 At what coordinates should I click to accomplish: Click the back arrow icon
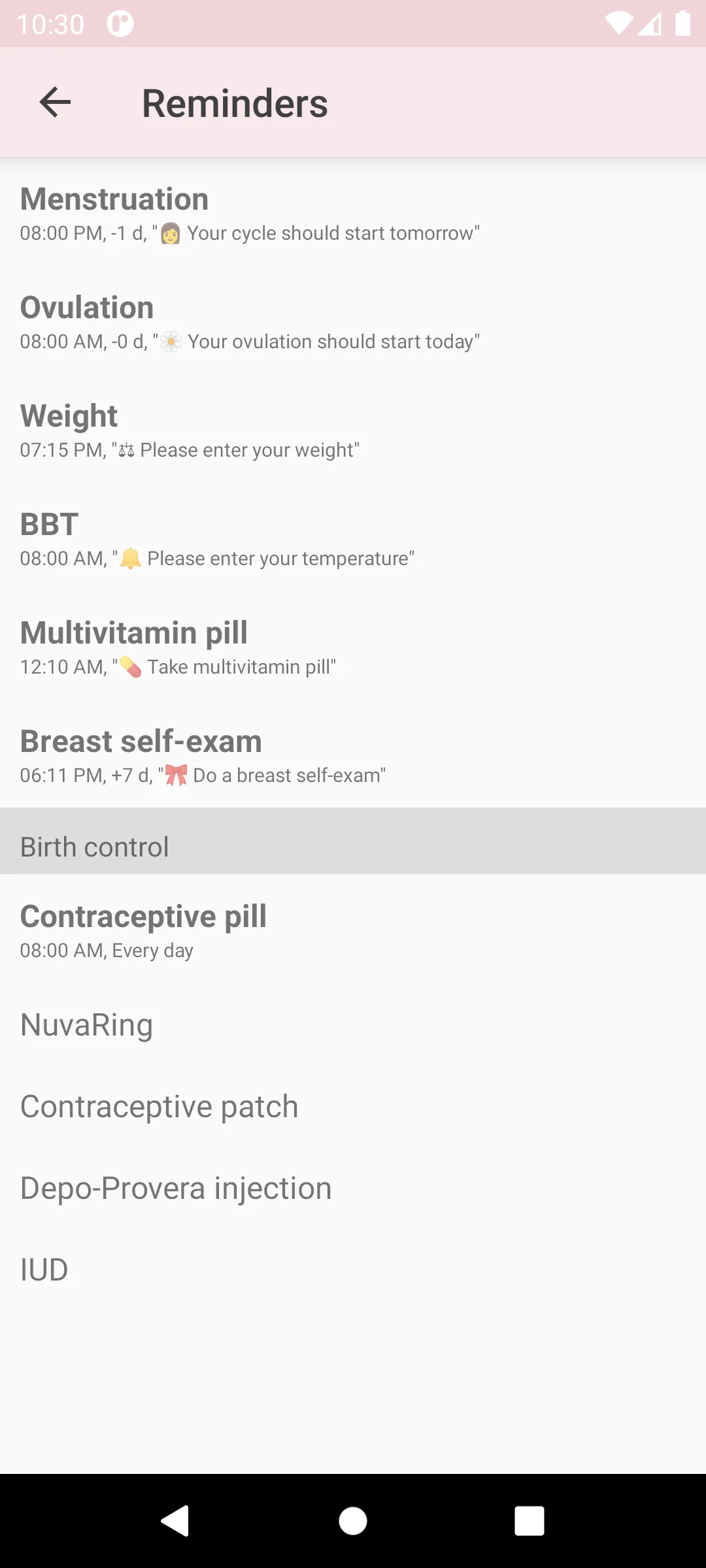click(55, 102)
